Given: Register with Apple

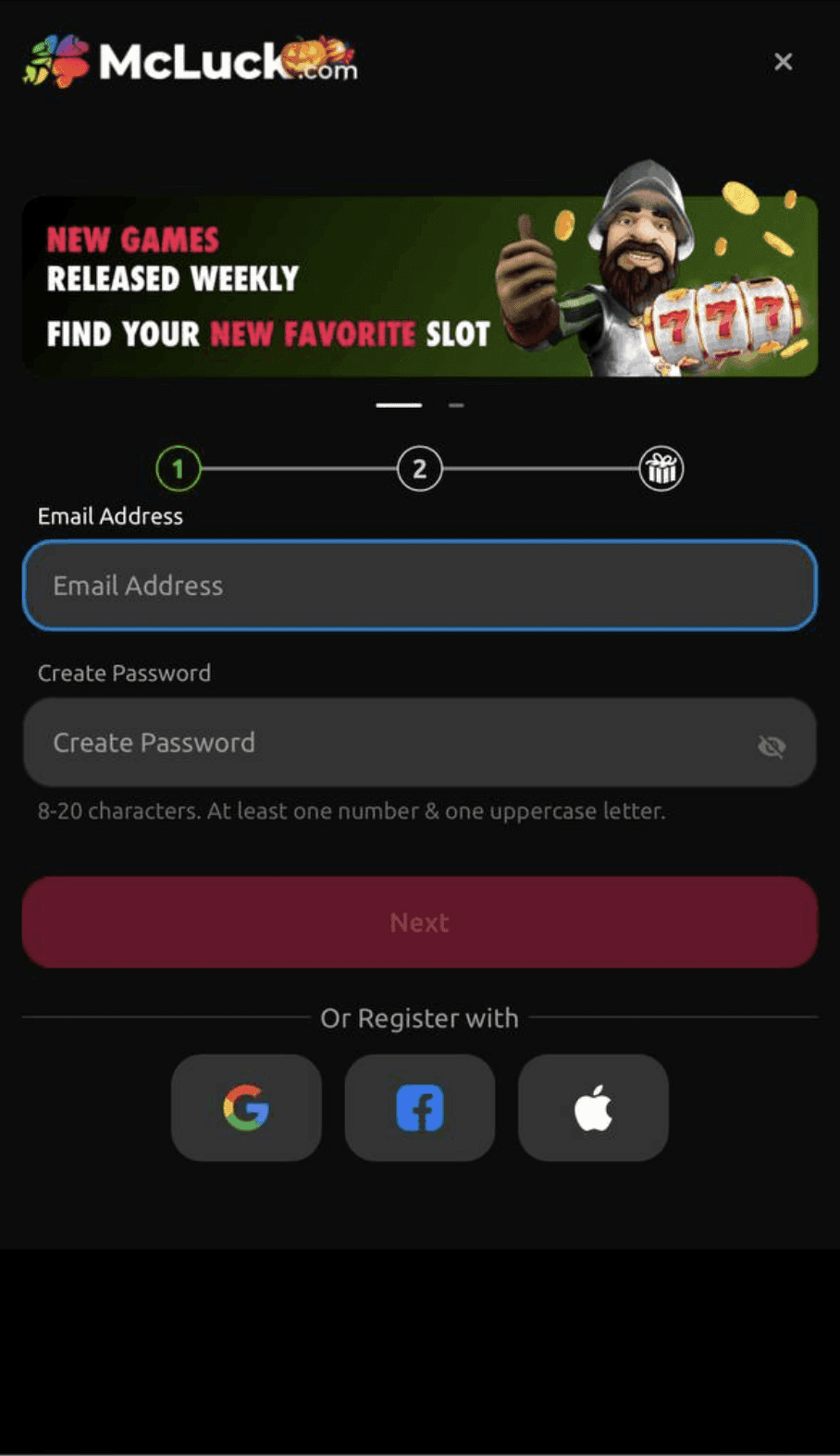Looking at the screenshot, I should 593,1107.
